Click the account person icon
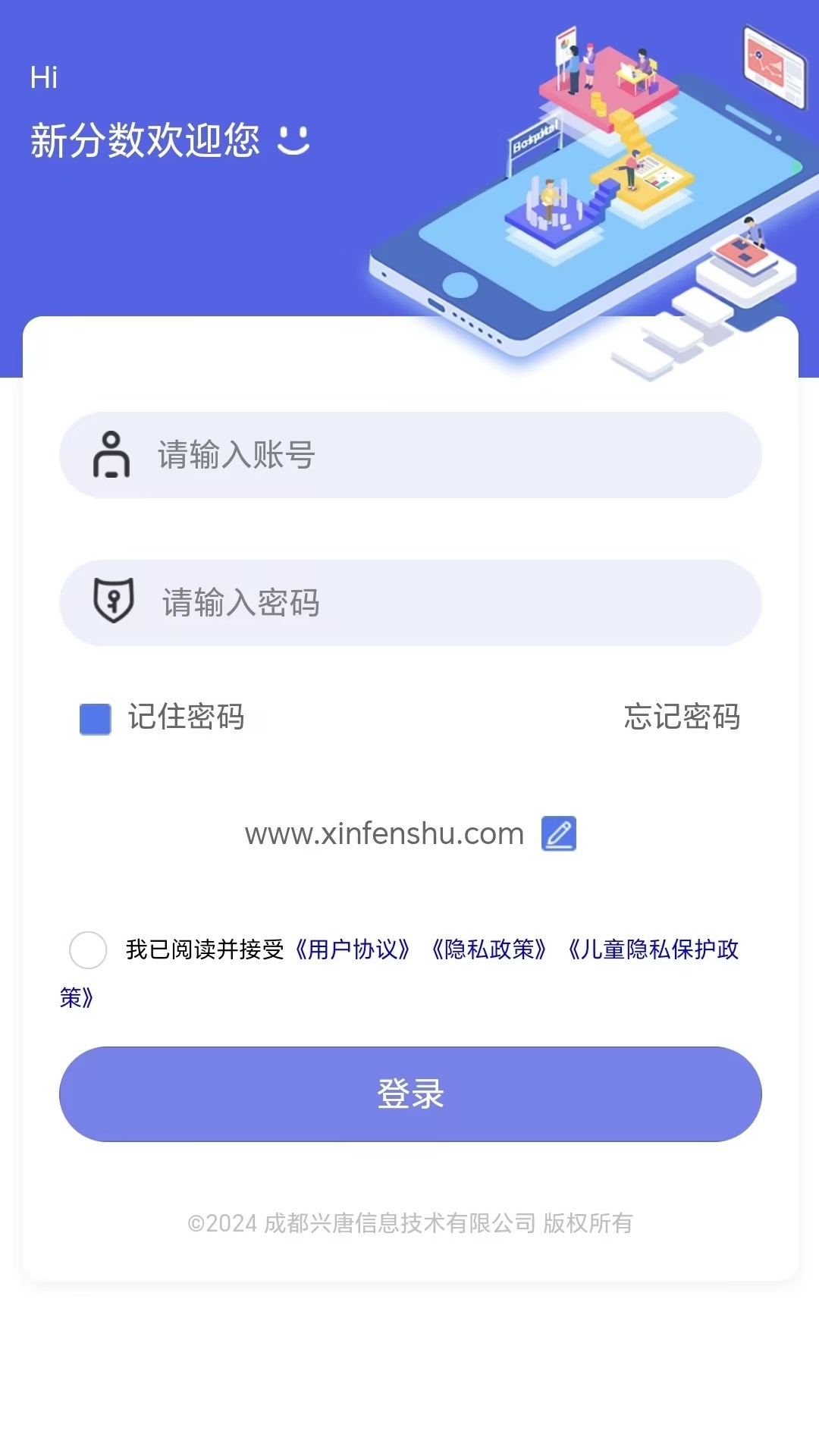 111,455
